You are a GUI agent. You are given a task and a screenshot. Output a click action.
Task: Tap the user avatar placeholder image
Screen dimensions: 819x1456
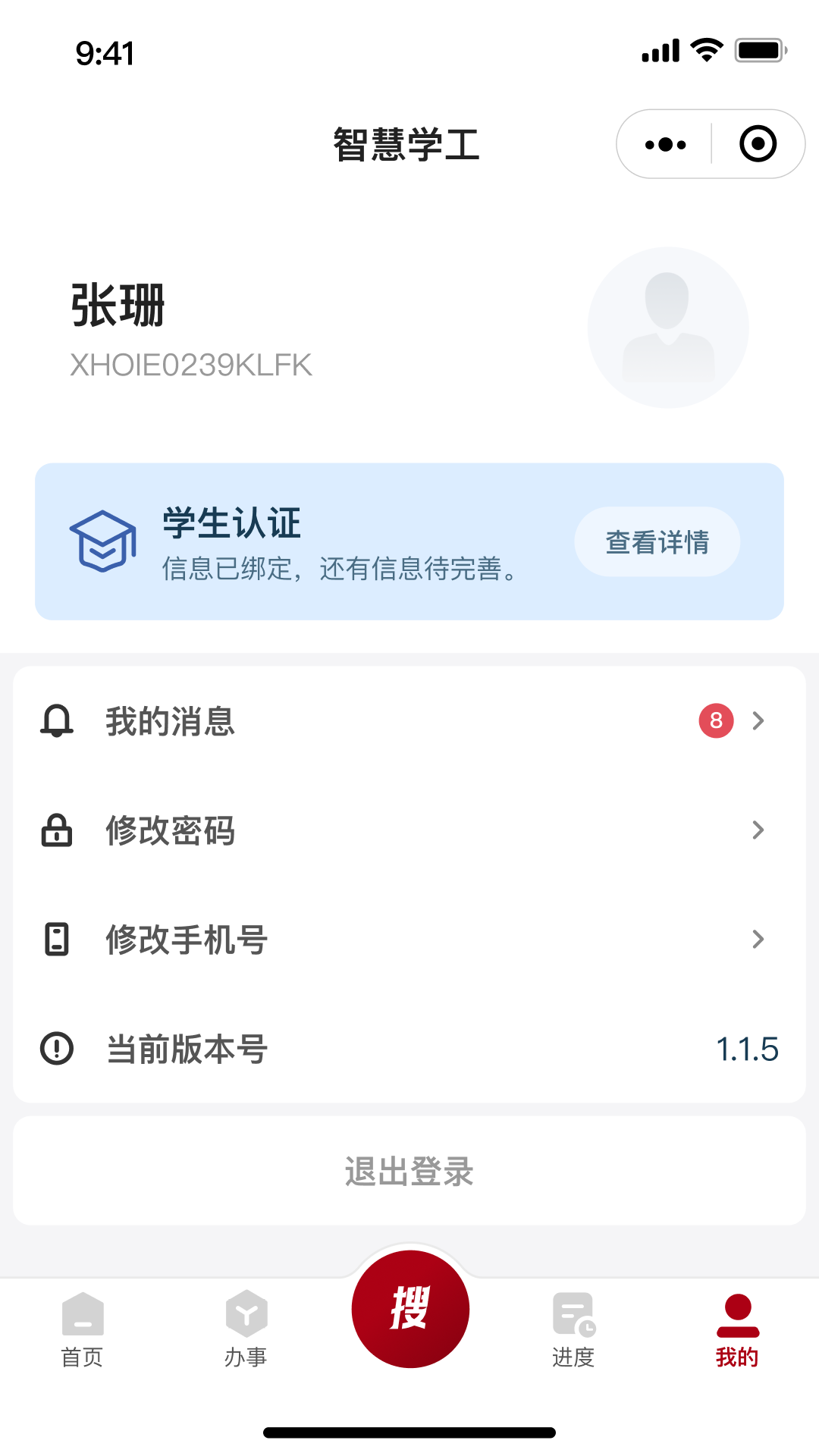(x=668, y=327)
